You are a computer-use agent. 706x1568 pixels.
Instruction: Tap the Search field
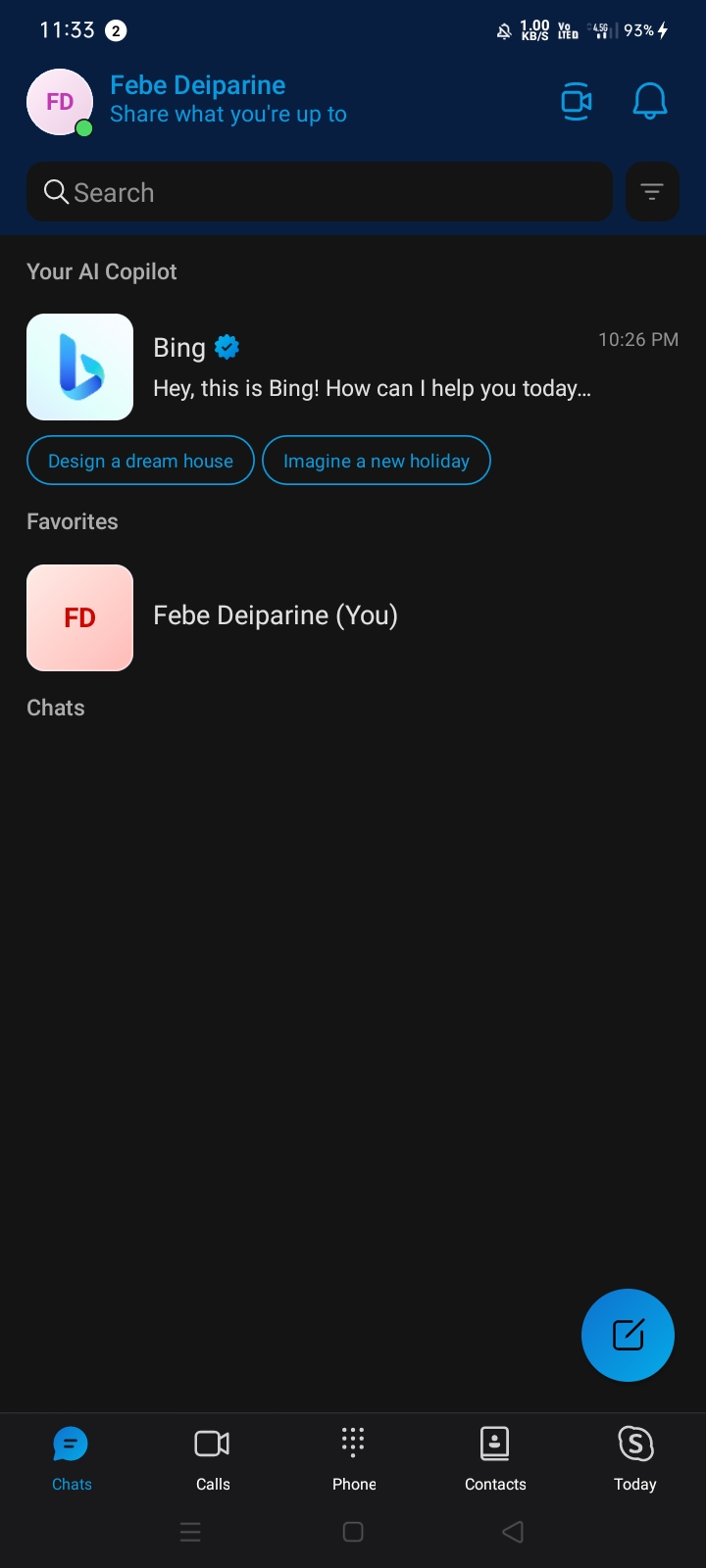(x=320, y=192)
